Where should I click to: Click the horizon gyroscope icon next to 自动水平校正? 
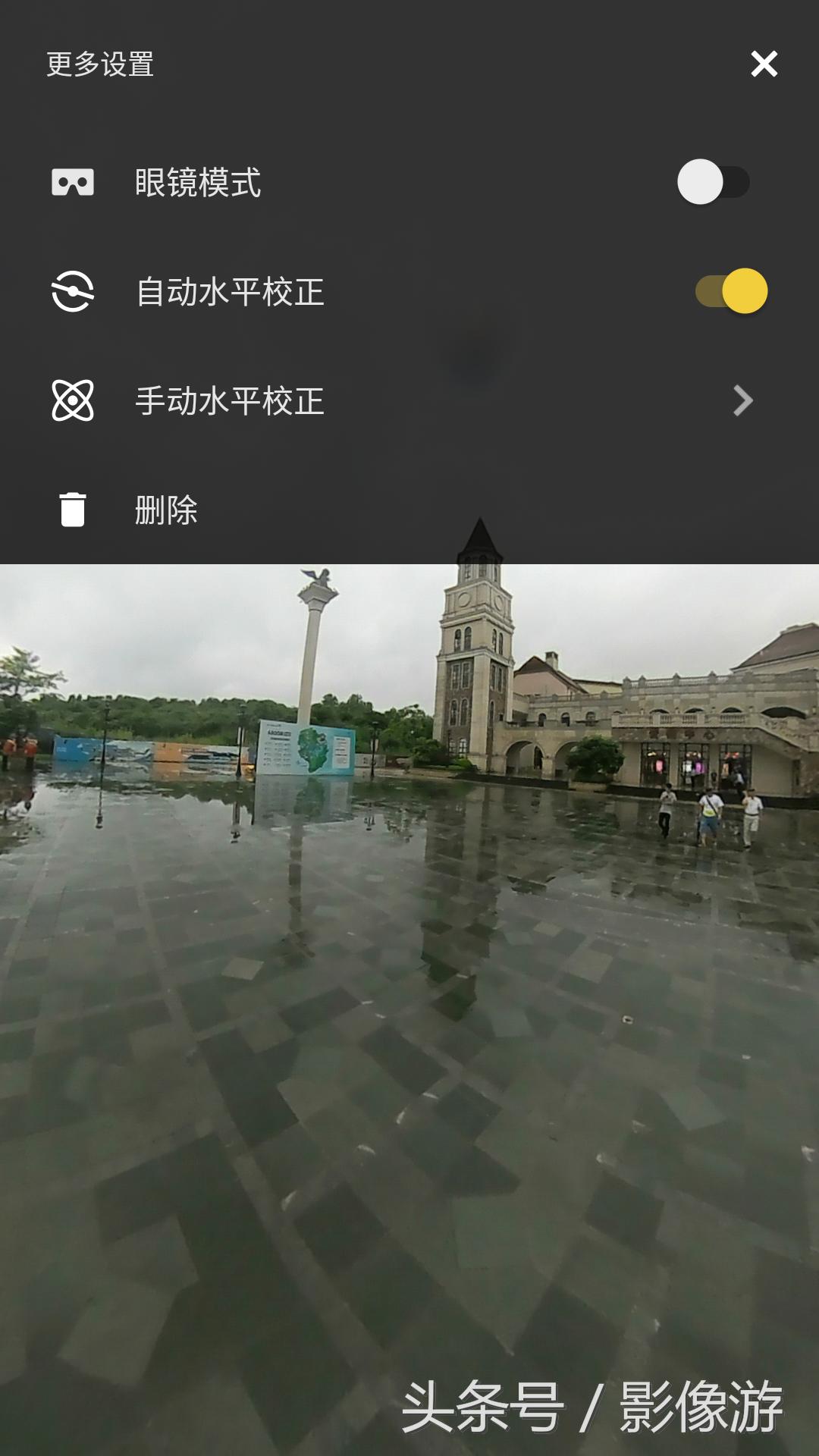click(x=74, y=290)
